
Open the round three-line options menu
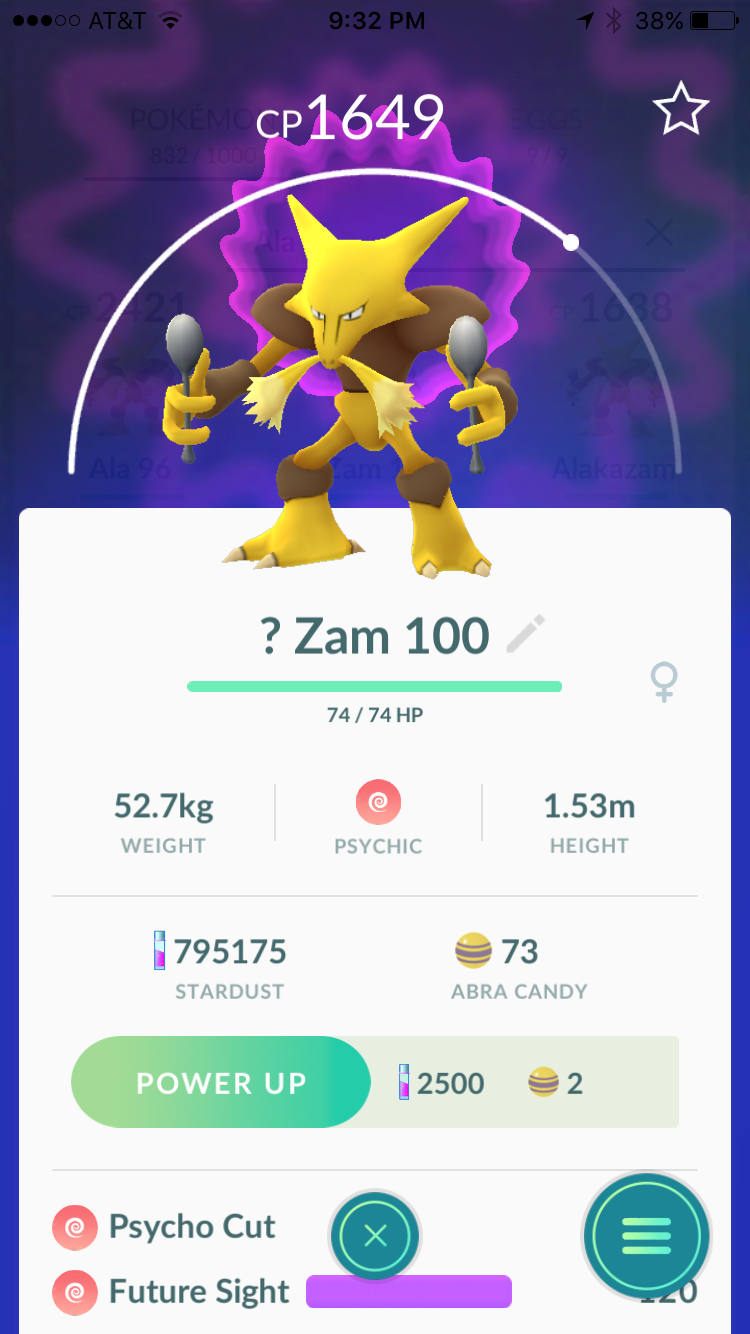646,1236
